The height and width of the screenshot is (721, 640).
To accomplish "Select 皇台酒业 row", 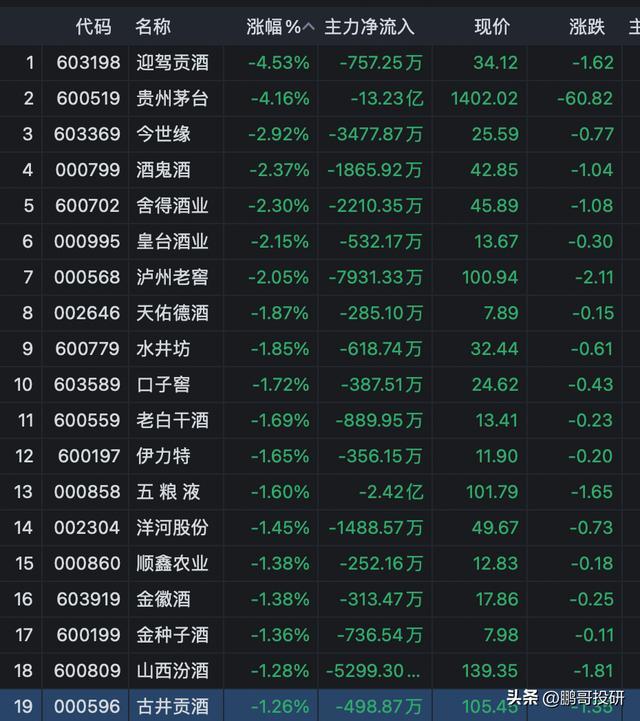I will point(172,242).
